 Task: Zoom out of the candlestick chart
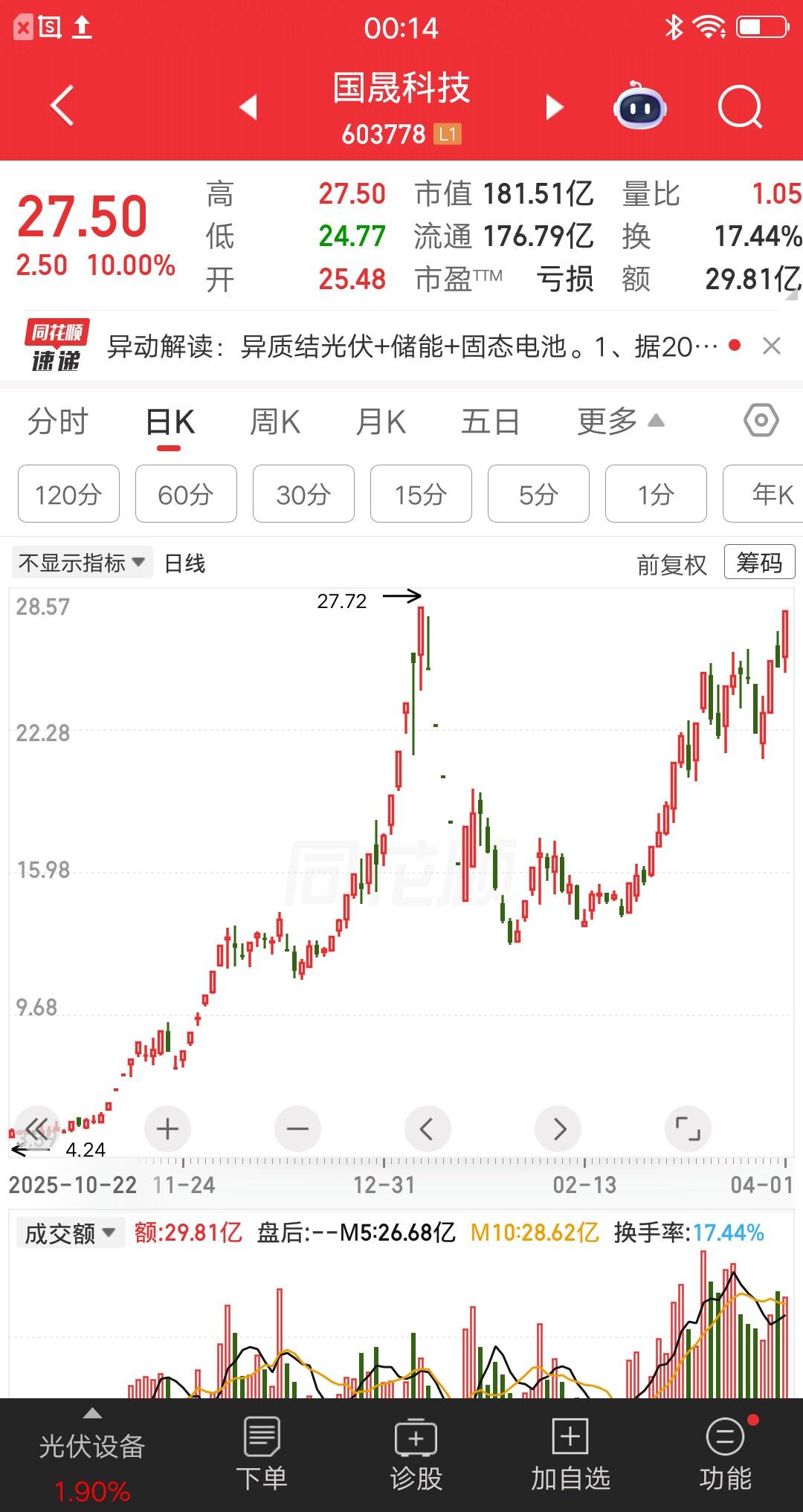pyautogui.click(x=297, y=1128)
